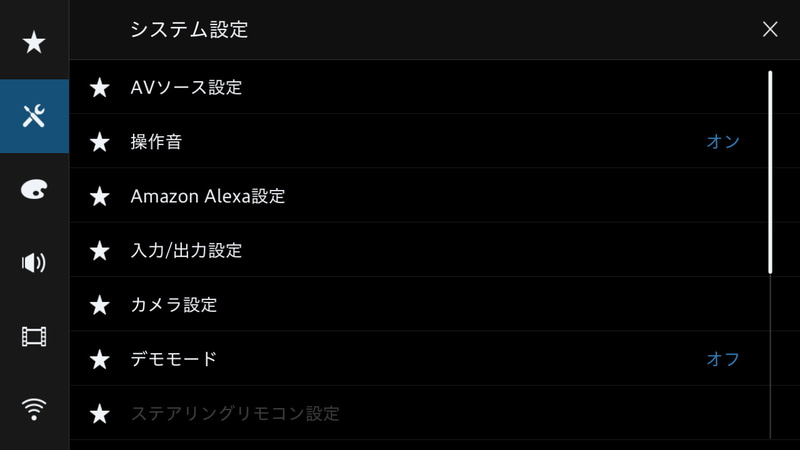Switch to the favorites star tab

pyautogui.click(x=34, y=43)
